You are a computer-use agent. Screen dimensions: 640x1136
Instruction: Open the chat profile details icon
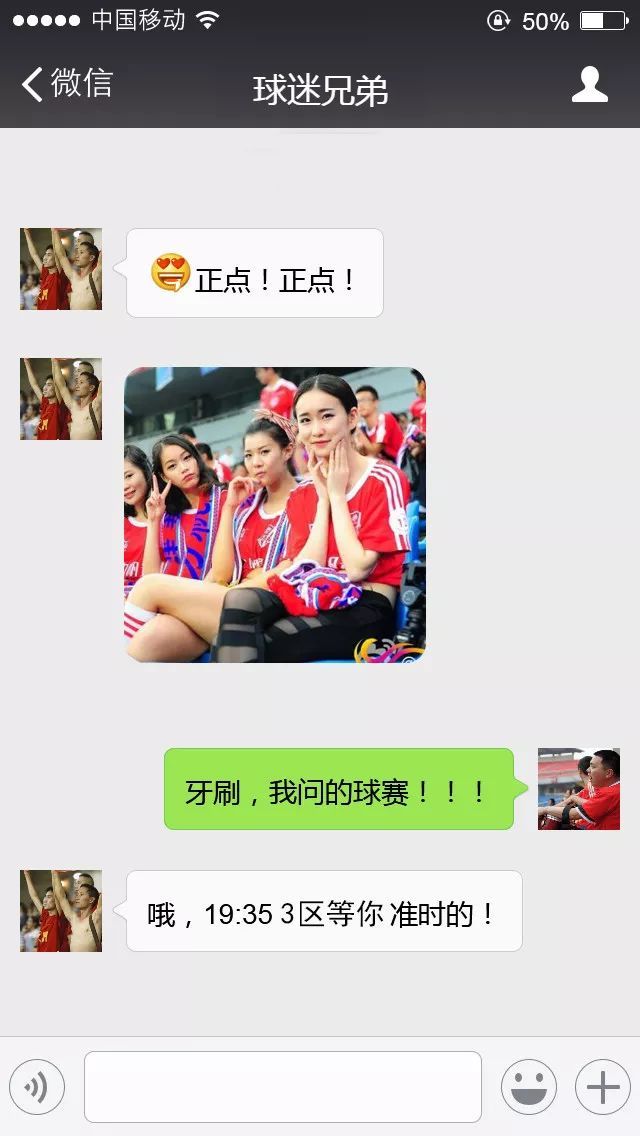click(590, 85)
